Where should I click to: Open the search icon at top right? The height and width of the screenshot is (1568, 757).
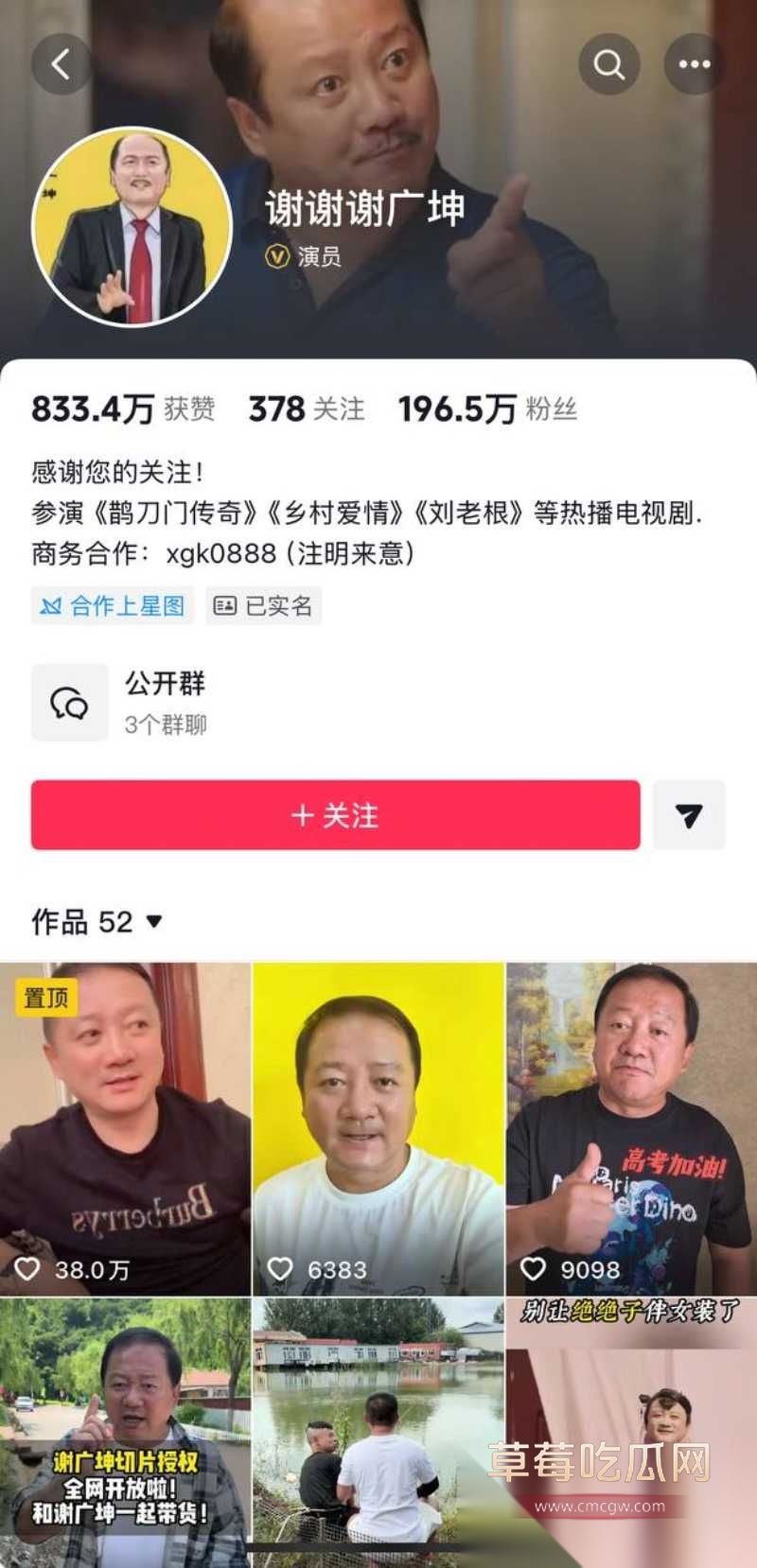(x=609, y=64)
